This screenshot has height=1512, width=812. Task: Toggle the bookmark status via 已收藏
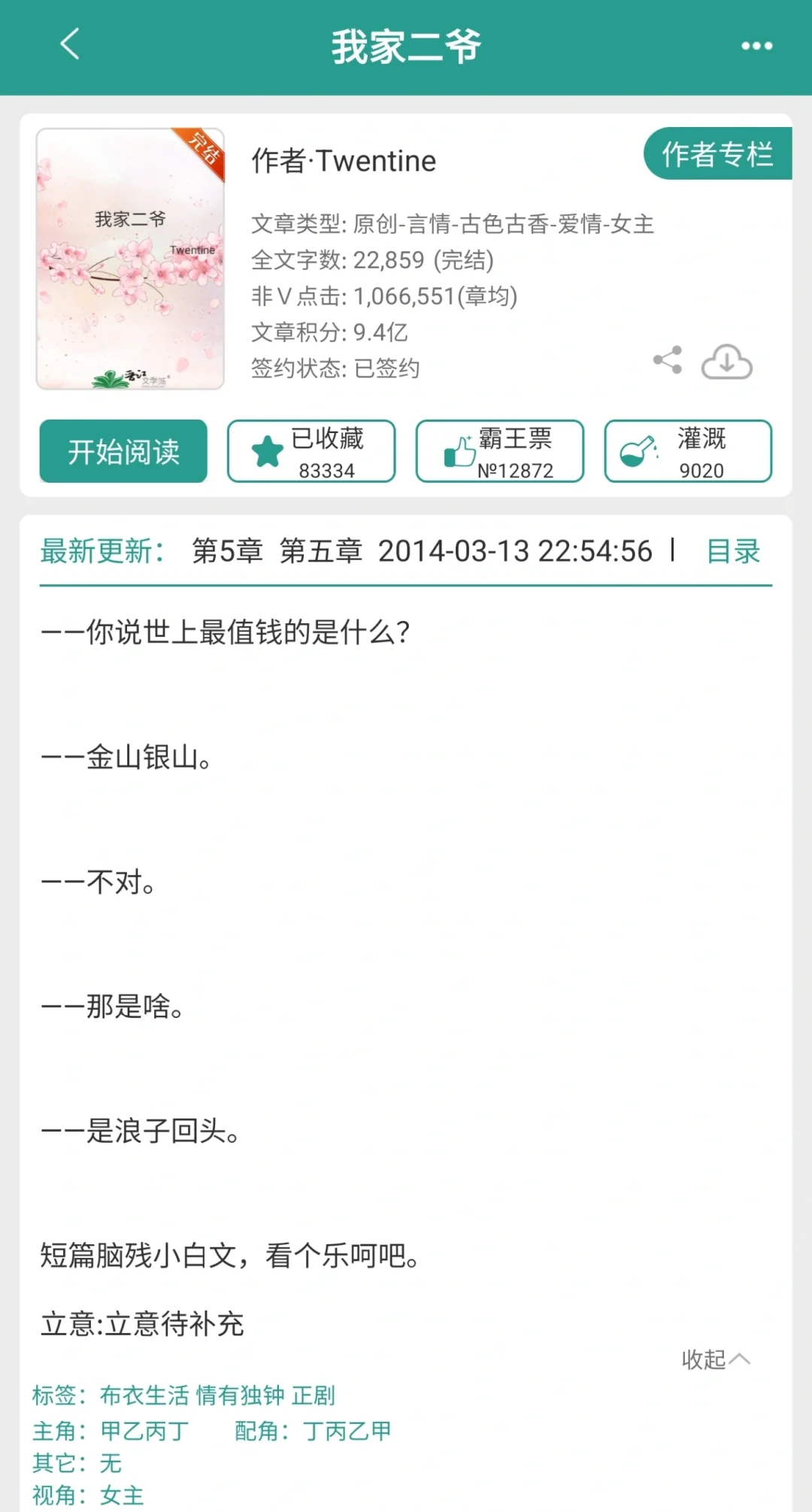click(311, 451)
